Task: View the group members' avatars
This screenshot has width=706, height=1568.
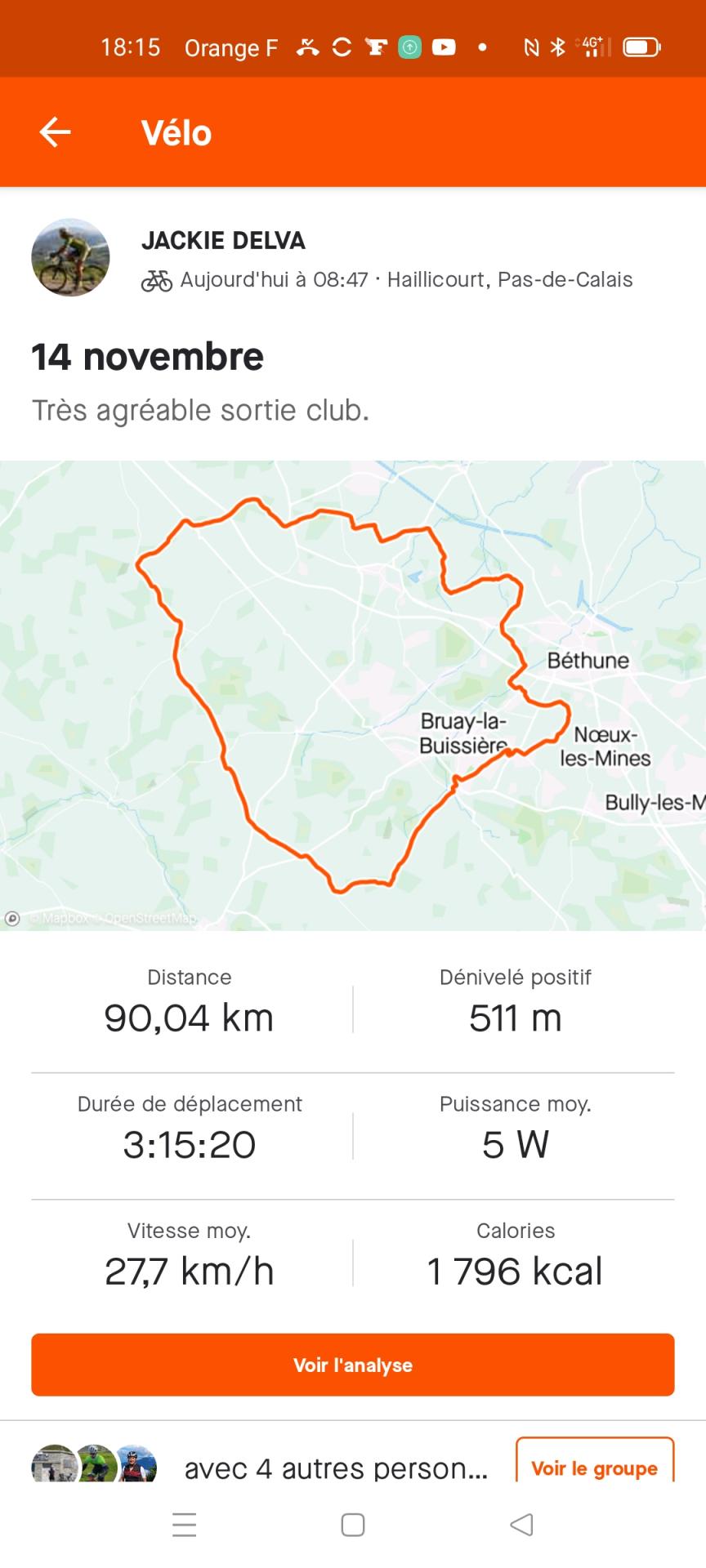Action: (94, 1465)
